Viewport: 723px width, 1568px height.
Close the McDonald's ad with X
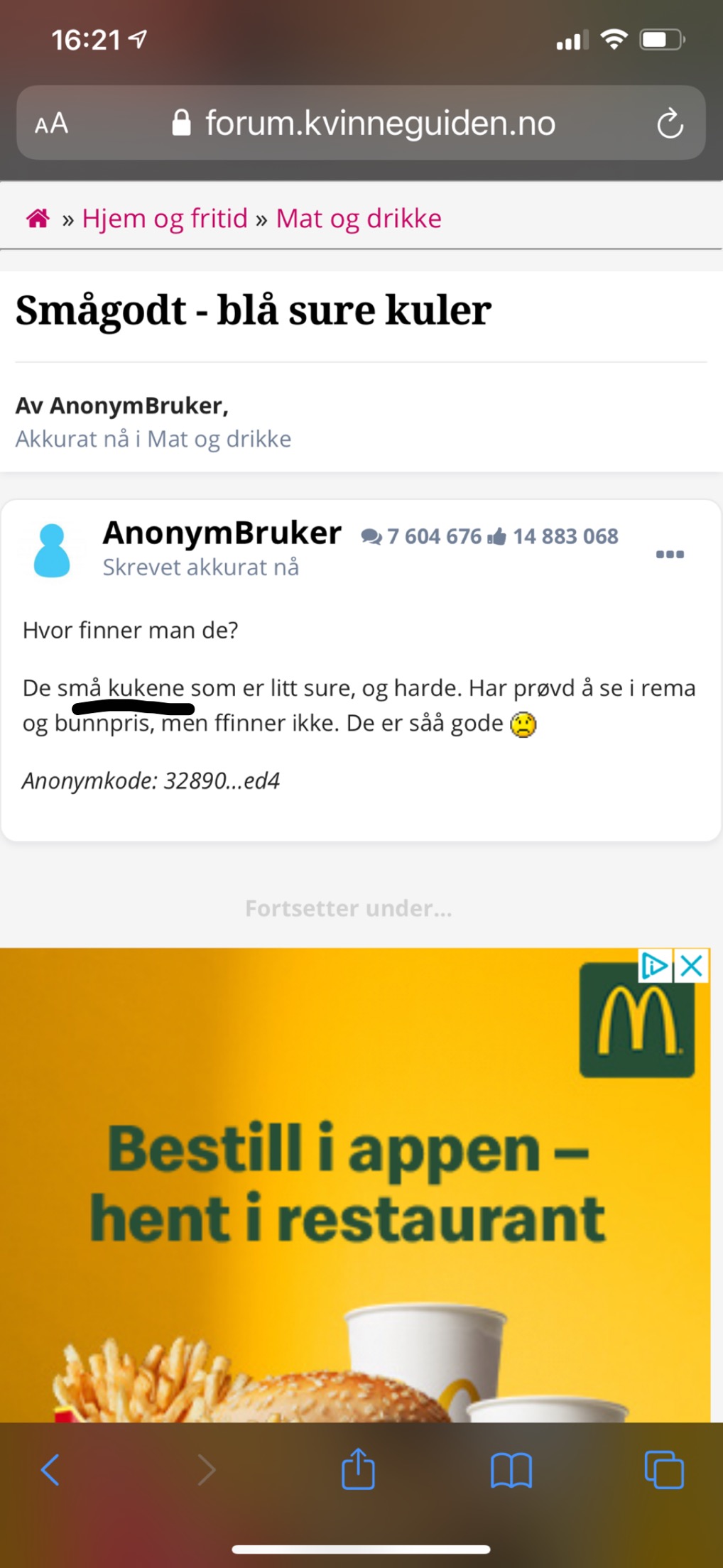tap(692, 966)
